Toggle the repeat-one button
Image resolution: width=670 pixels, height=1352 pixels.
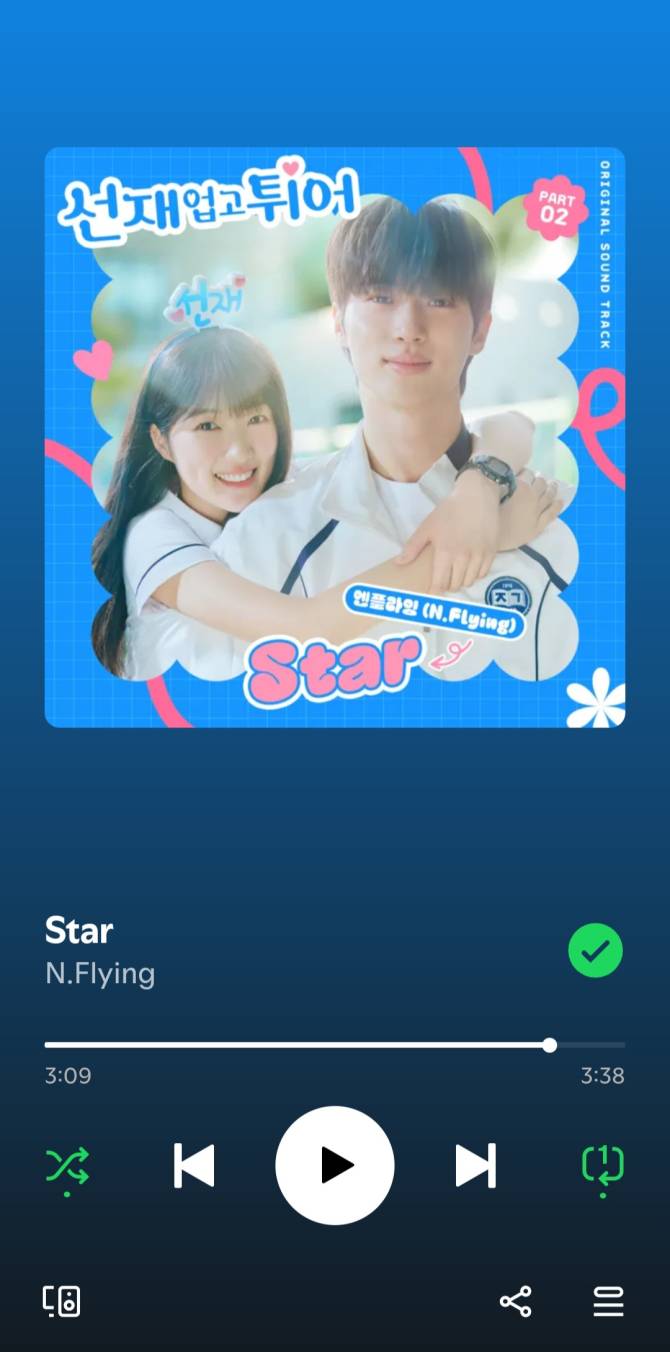pyautogui.click(x=602, y=1166)
